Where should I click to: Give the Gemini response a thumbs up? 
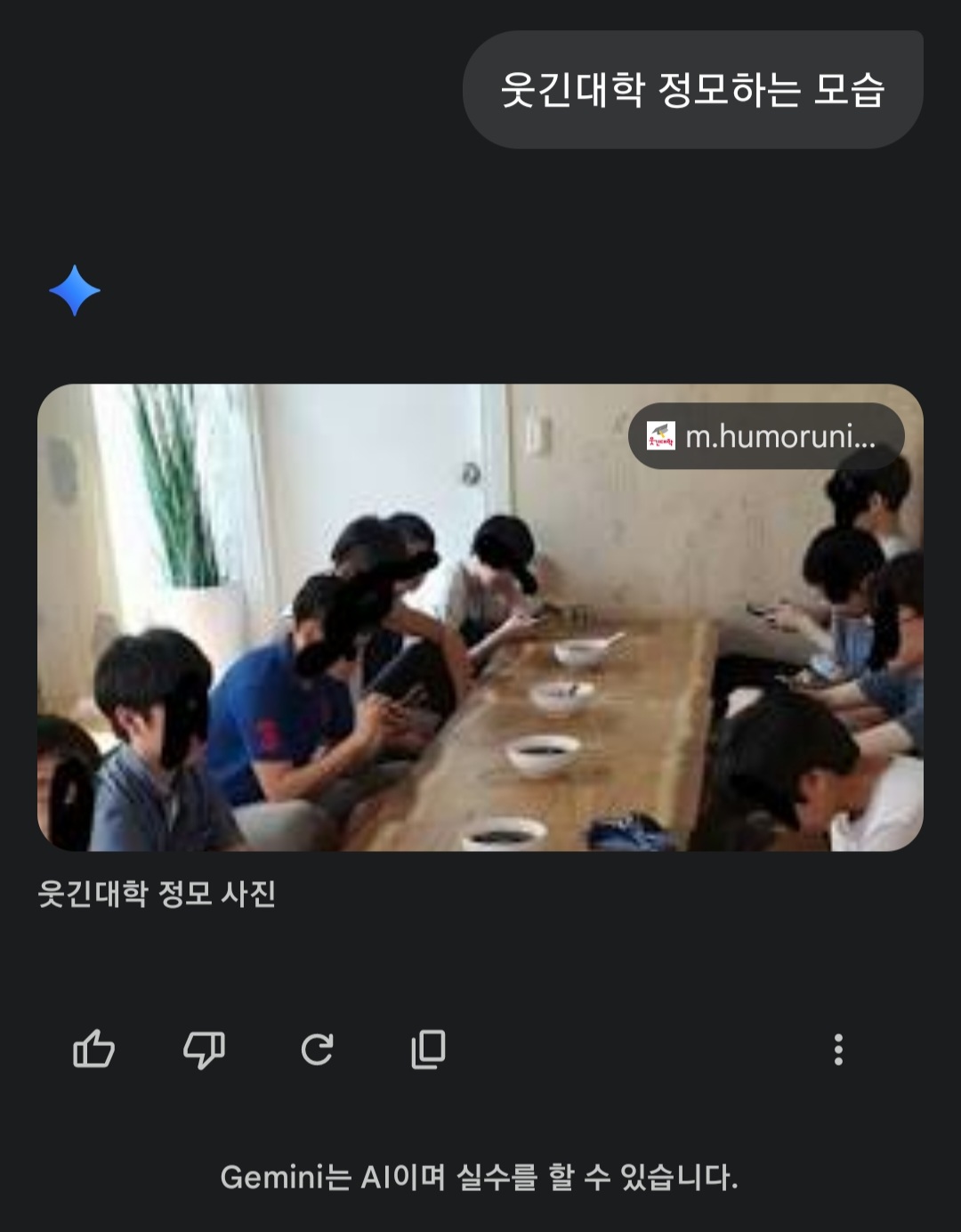click(x=93, y=1050)
